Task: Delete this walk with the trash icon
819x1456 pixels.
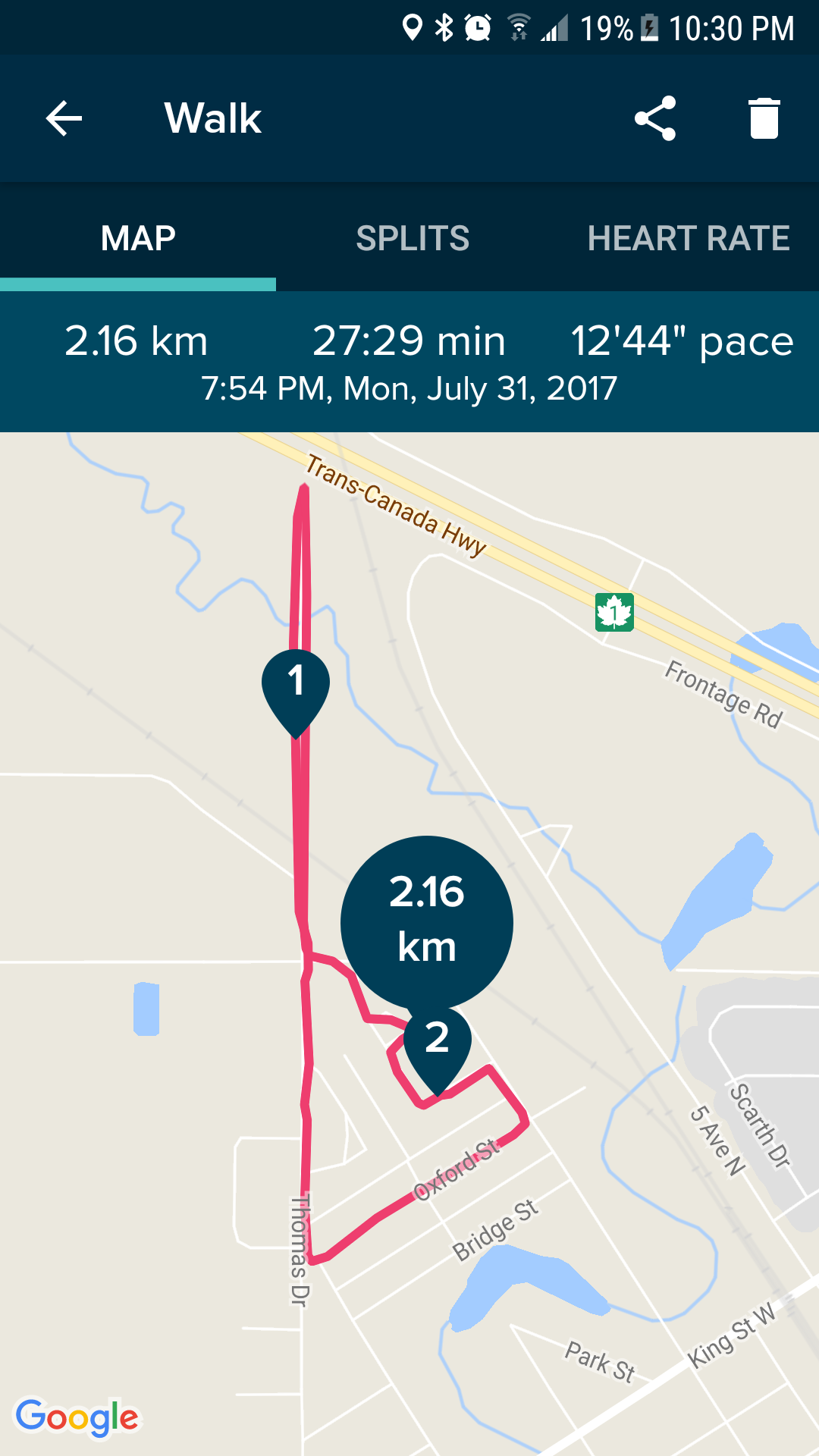Action: pos(764,118)
